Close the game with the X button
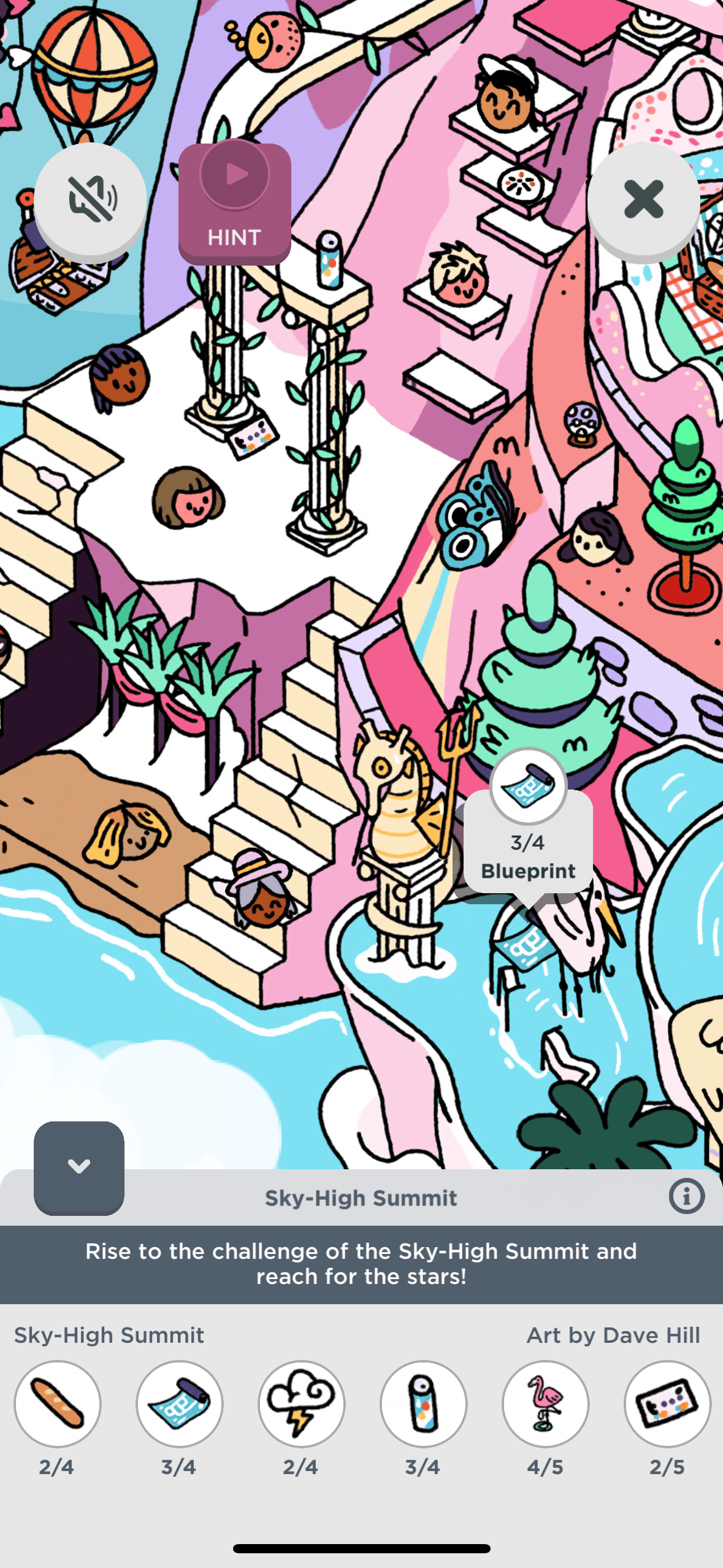The width and height of the screenshot is (723, 1568). [643, 199]
